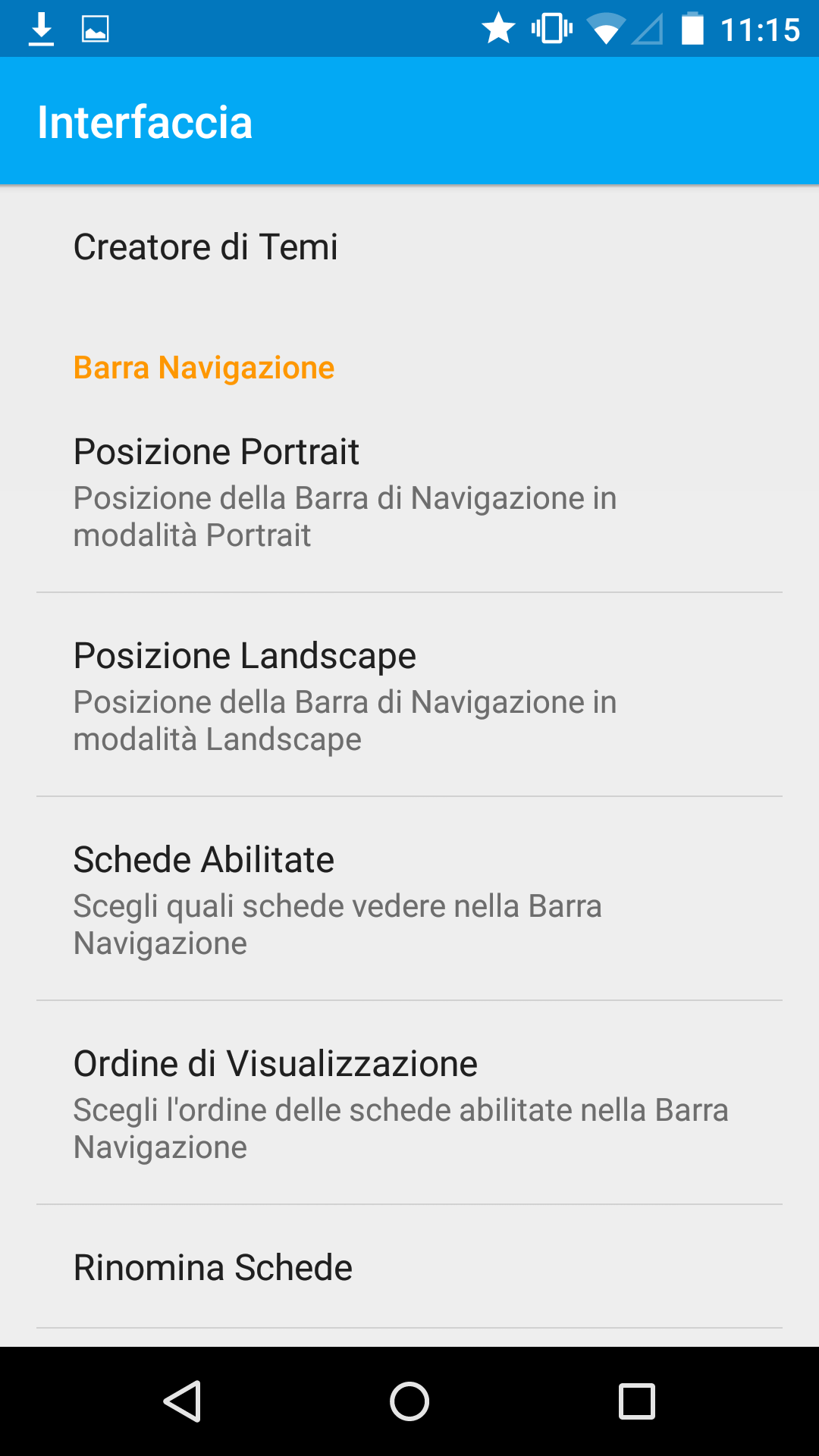819x1456 pixels.
Task: Open Rinomina Schede
Action: tap(409, 1267)
